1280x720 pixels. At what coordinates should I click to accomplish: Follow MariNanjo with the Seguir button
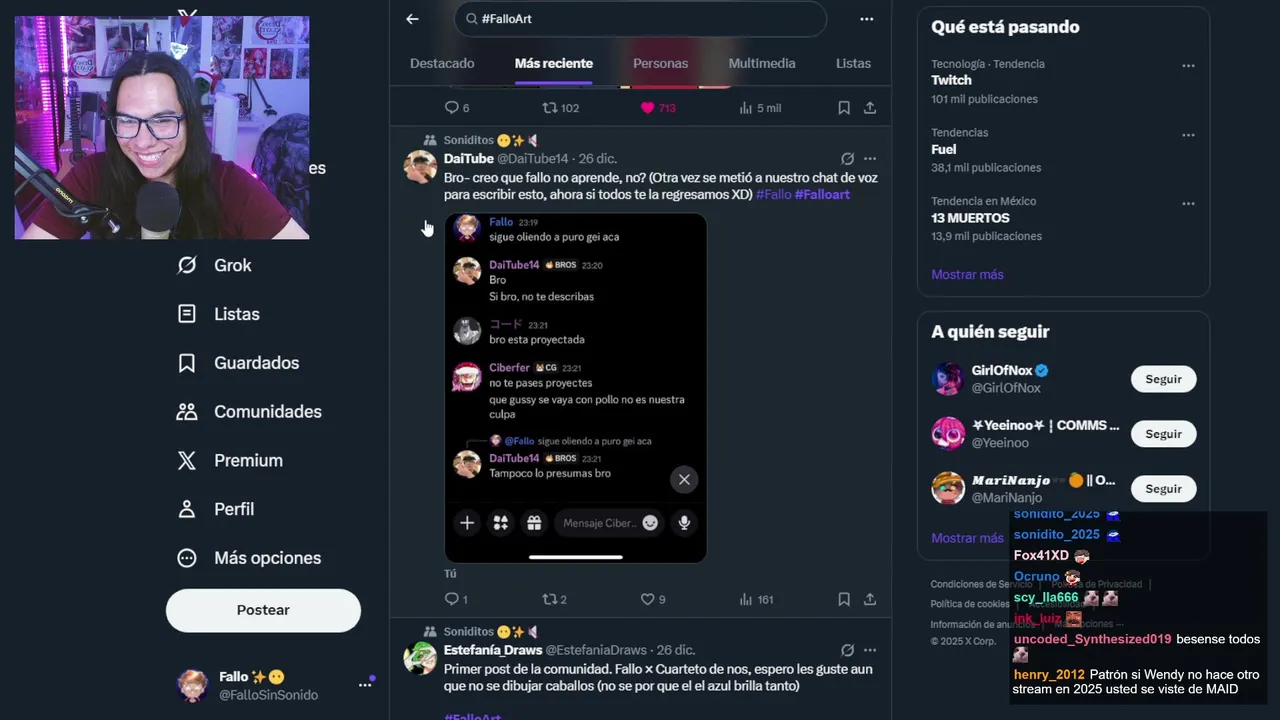pyautogui.click(x=1163, y=489)
